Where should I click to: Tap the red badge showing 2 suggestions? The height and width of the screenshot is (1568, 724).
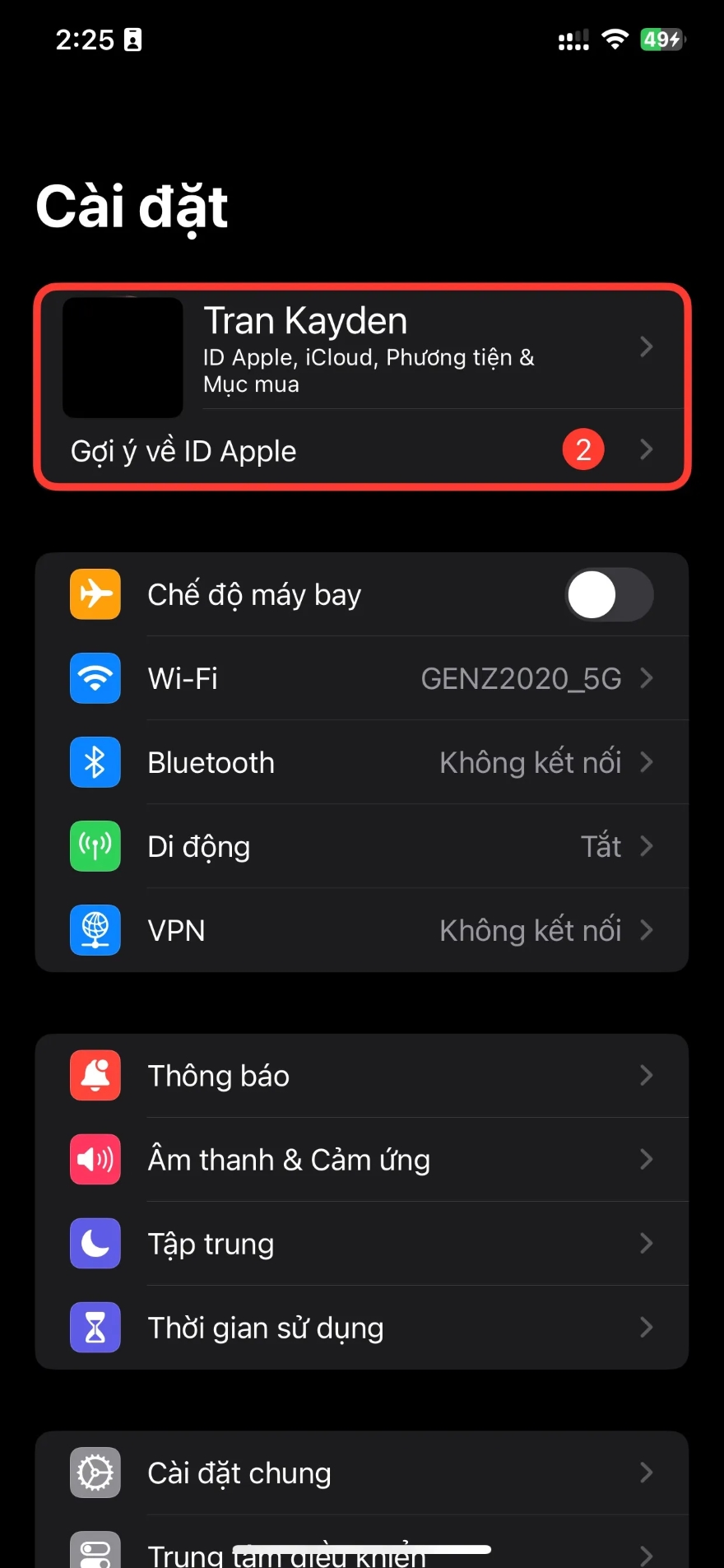click(582, 449)
